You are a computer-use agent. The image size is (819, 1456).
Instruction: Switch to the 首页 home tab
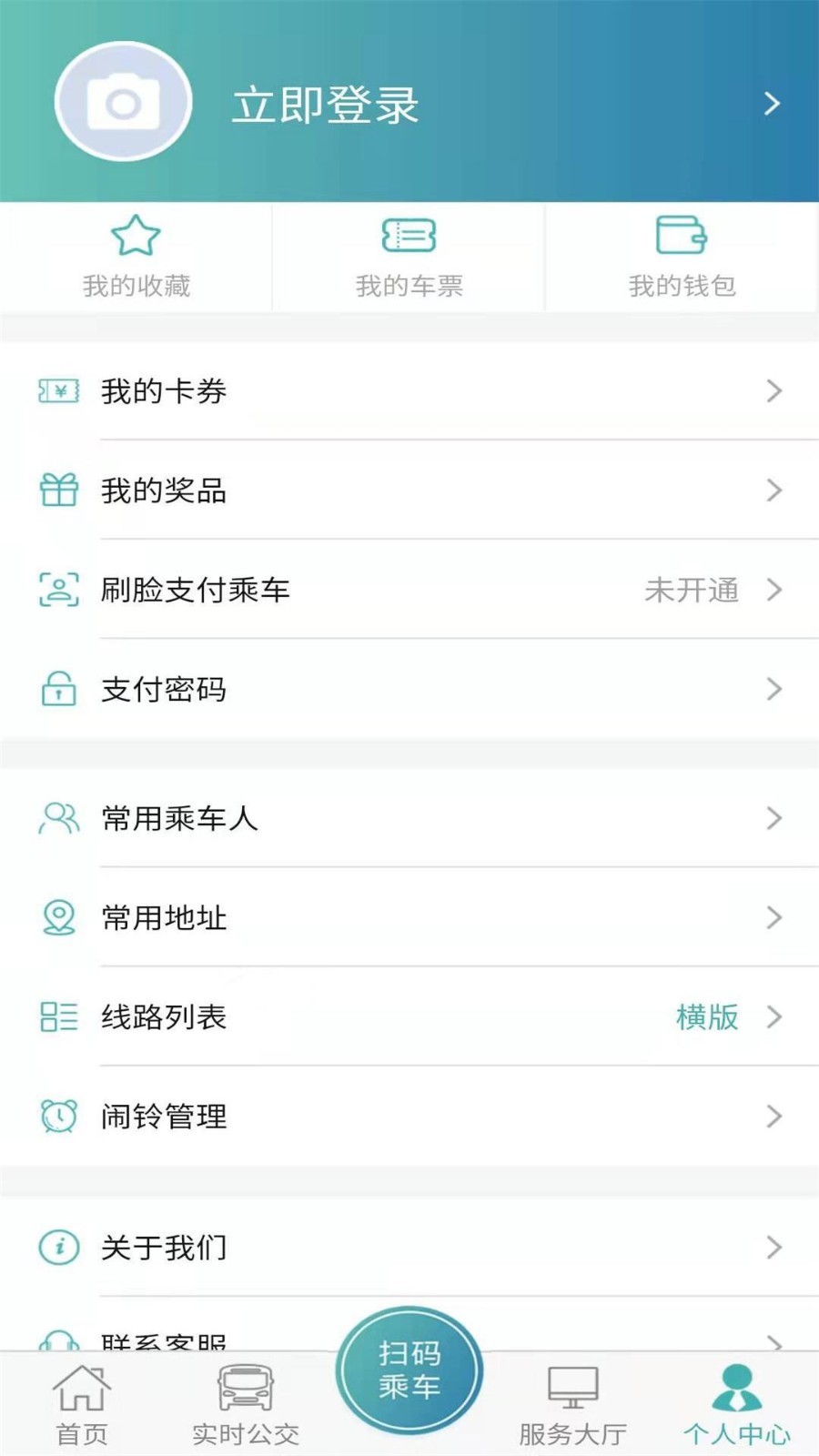82,1401
